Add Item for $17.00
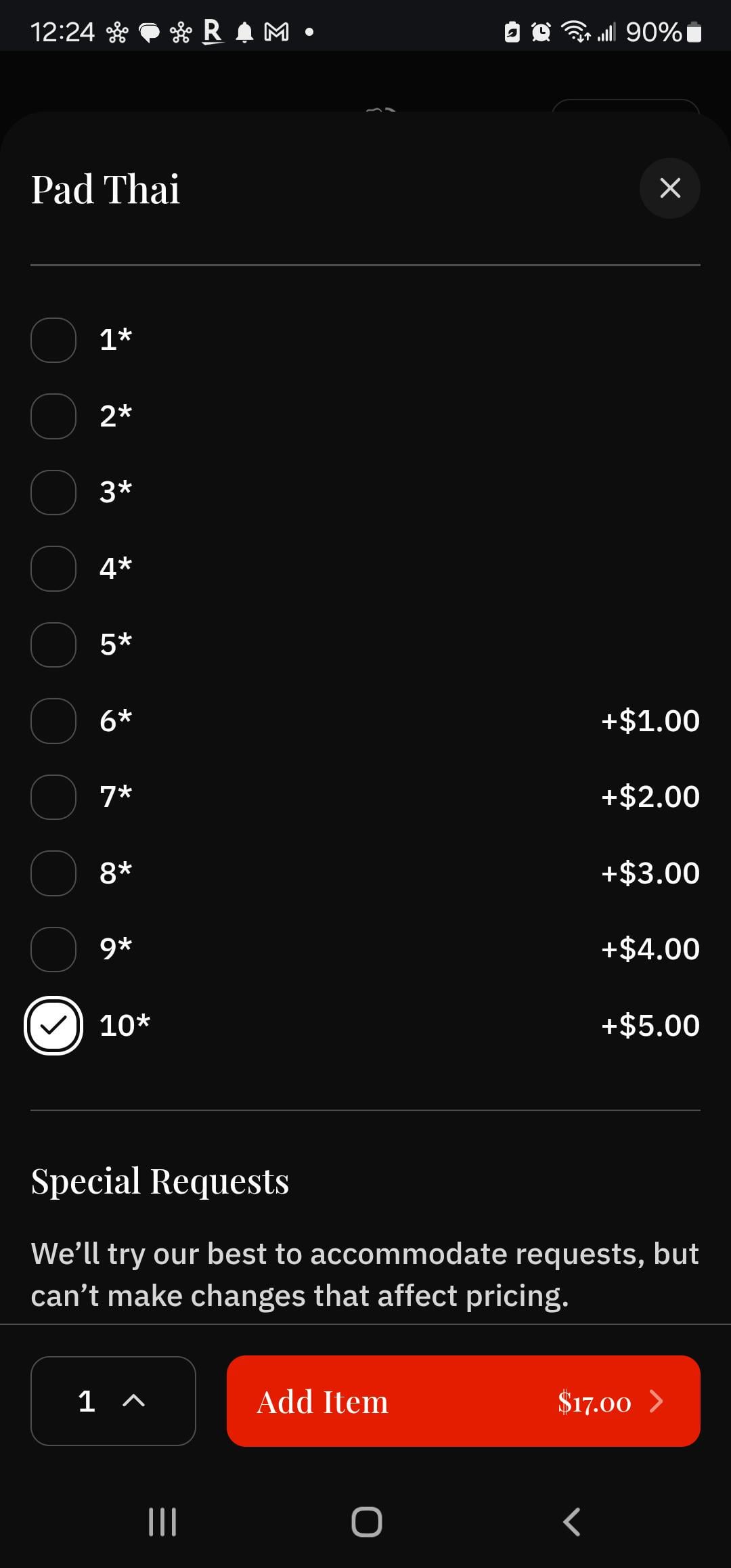Viewport: 731px width, 1568px height. pyautogui.click(x=463, y=1401)
